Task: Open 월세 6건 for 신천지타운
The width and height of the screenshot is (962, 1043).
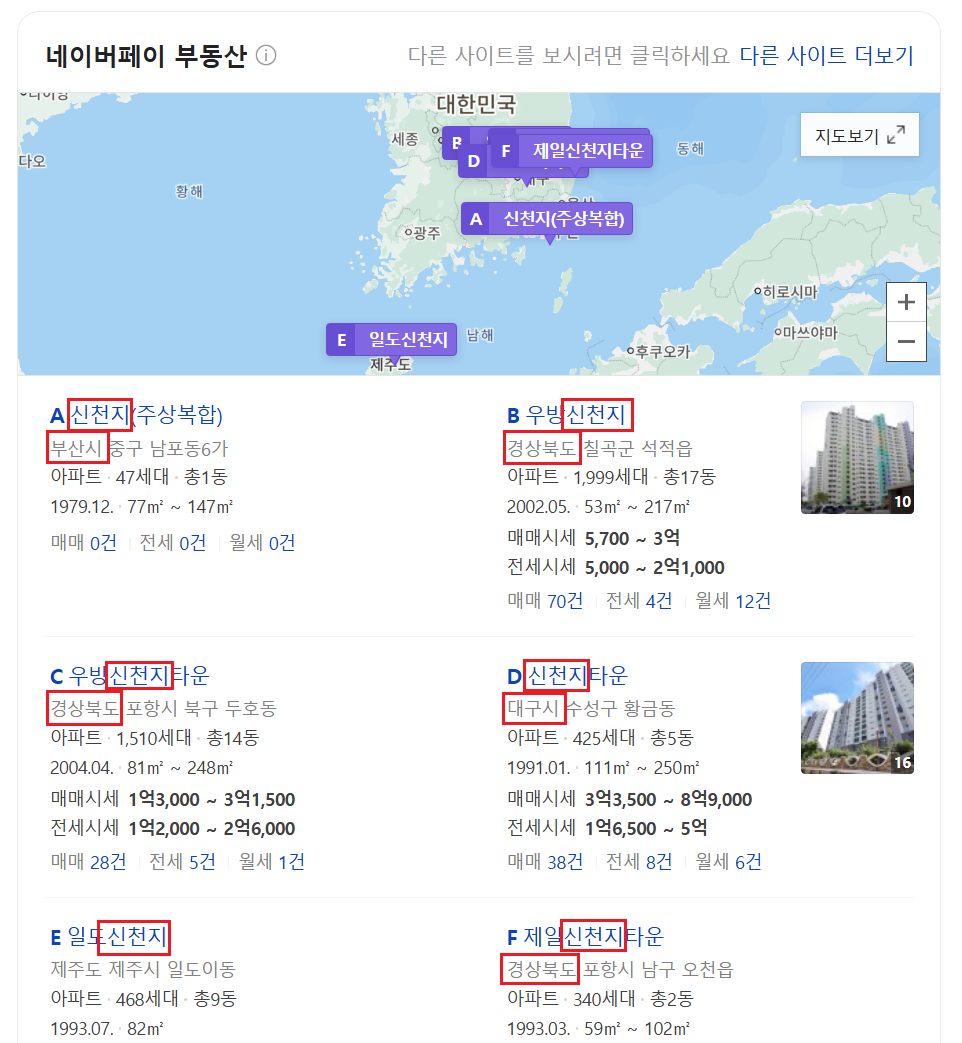Action: (x=728, y=861)
